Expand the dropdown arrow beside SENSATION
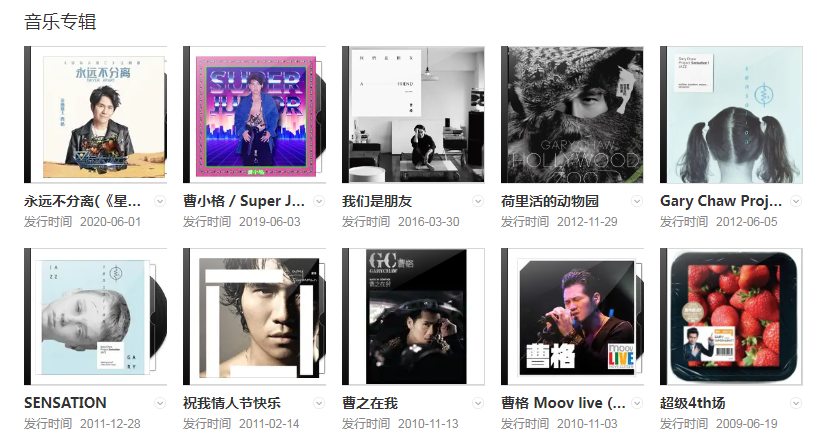The image size is (824, 436). coord(160,403)
